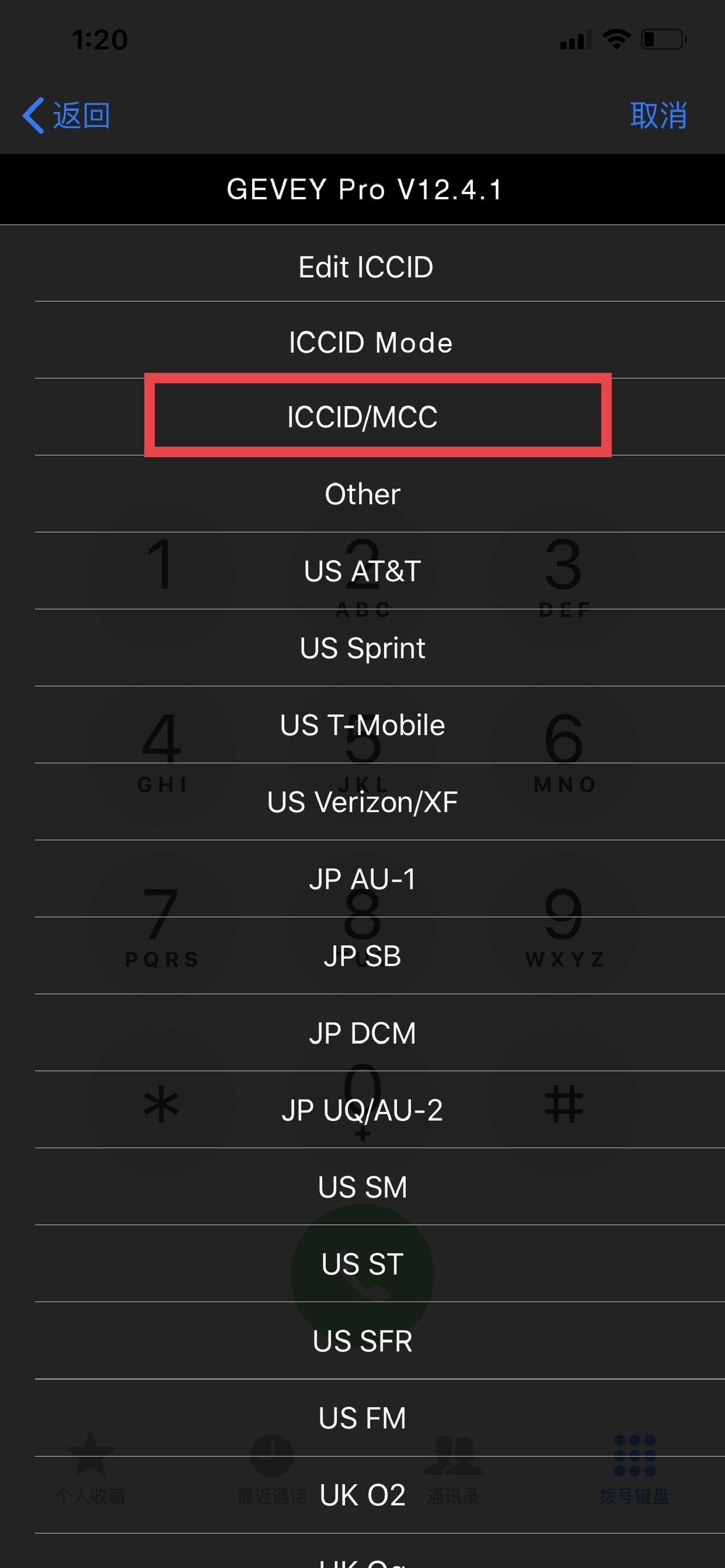Select JP SB carrier
Screen dimensions: 725x1568
coord(362,955)
